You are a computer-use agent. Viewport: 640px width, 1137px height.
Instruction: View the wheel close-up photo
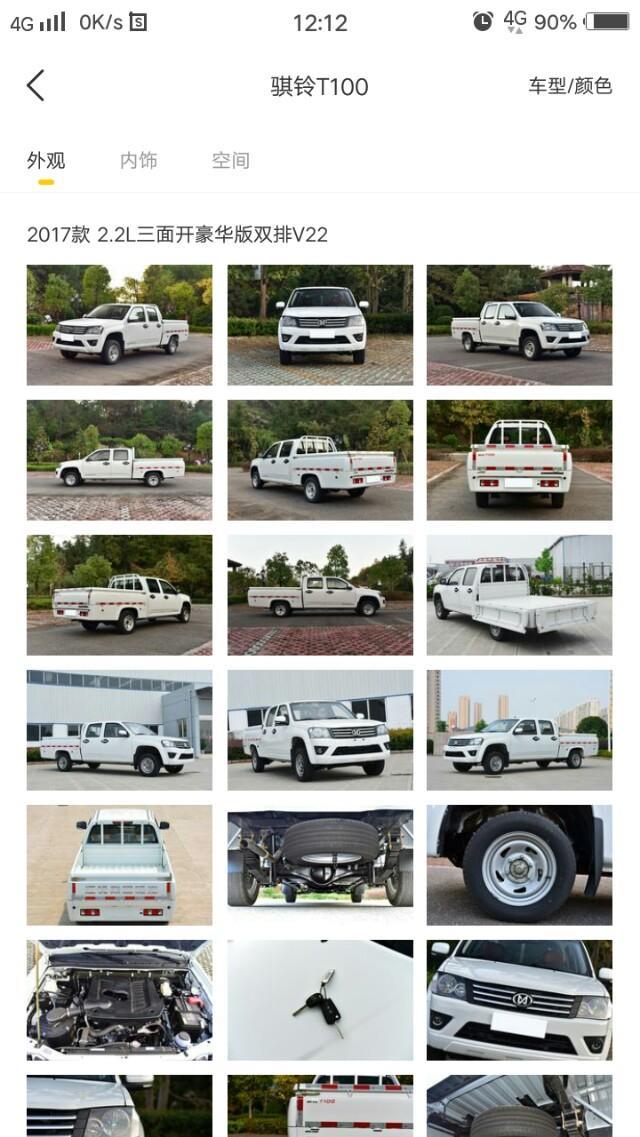(519, 865)
